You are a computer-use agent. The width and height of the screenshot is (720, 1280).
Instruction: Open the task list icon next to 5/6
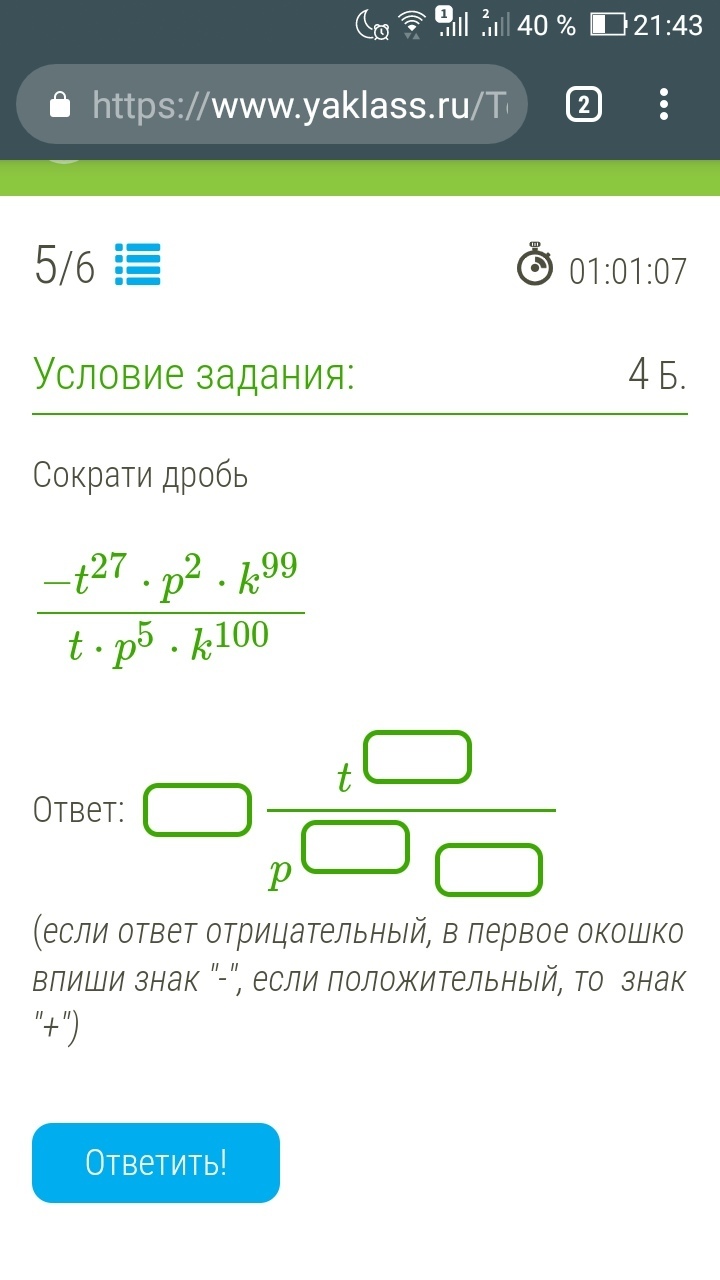click(138, 265)
